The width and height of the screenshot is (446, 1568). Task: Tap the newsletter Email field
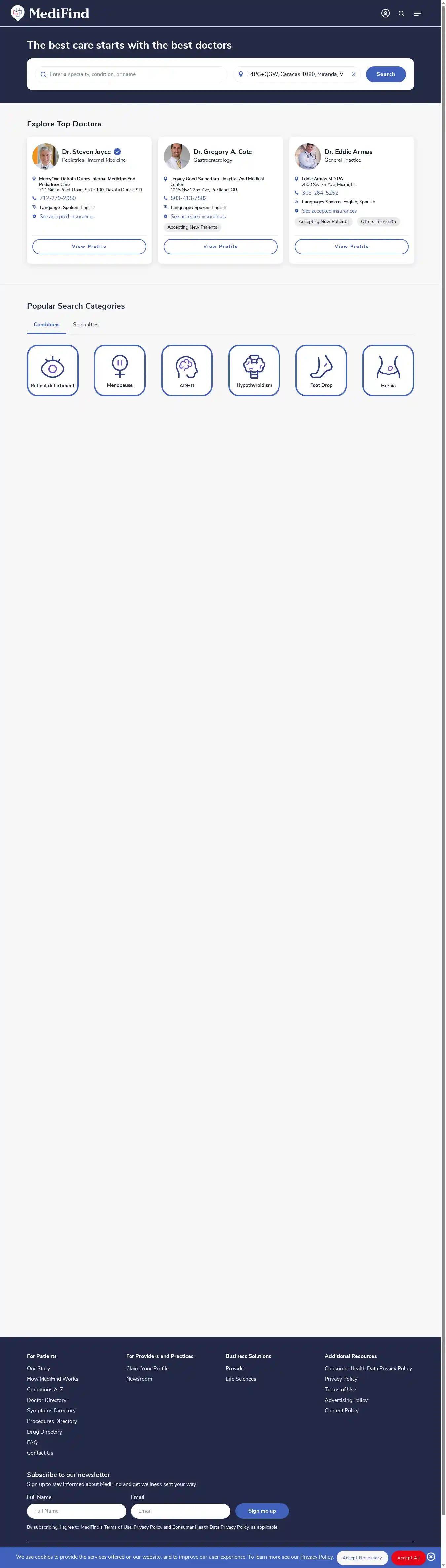point(180,1511)
